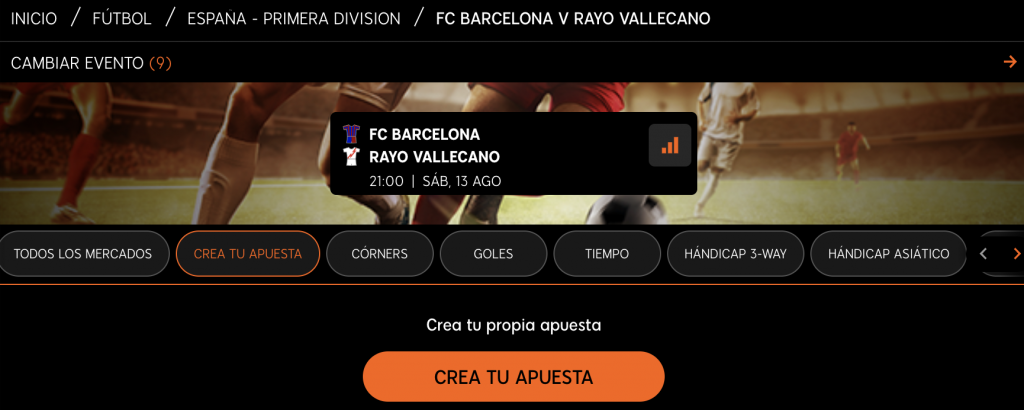Open España - Primera Division breadcrumb
The width and height of the screenshot is (1024, 410).
click(x=294, y=18)
